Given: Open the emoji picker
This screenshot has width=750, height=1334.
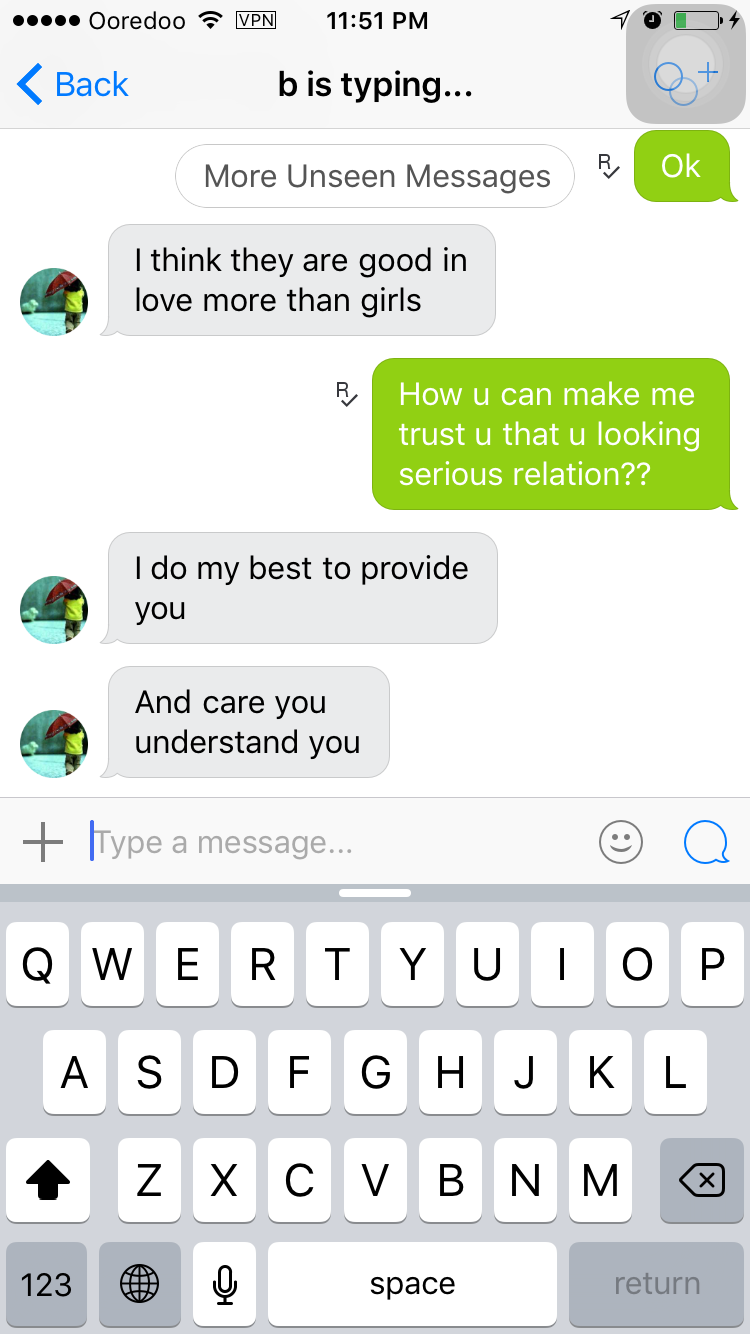Looking at the screenshot, I should pos(620,842).
